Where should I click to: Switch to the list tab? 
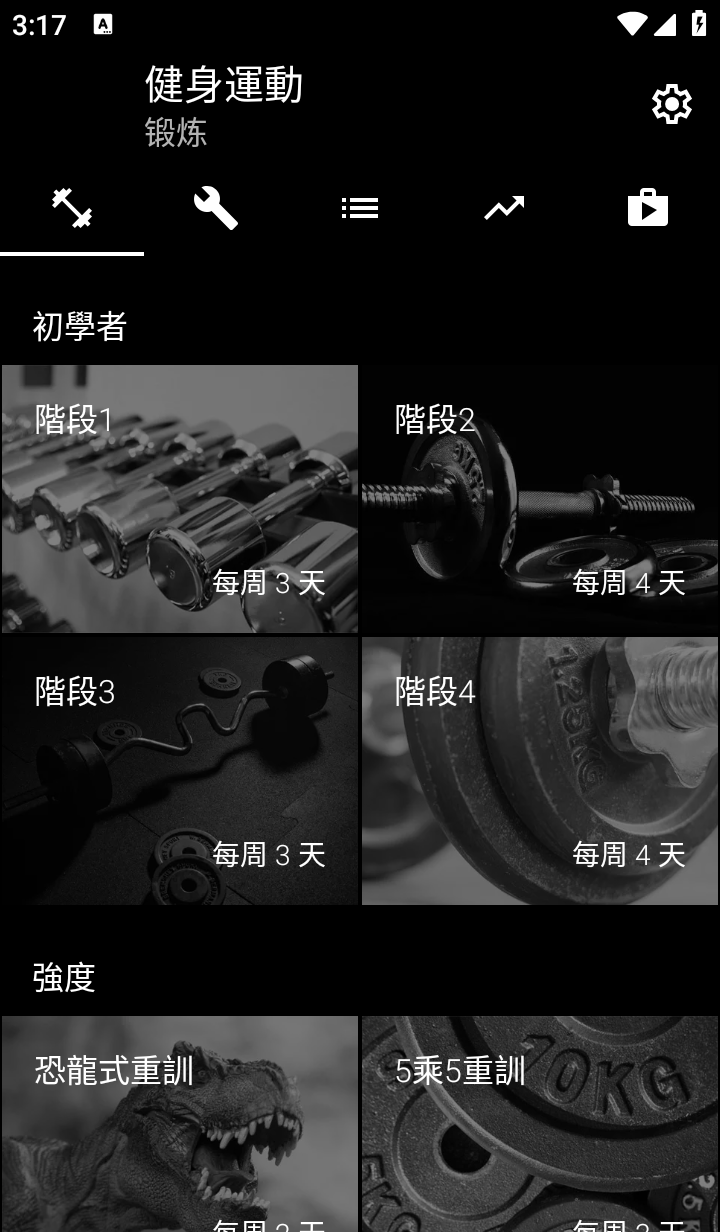pyautogui.click(x=360, y=208)
